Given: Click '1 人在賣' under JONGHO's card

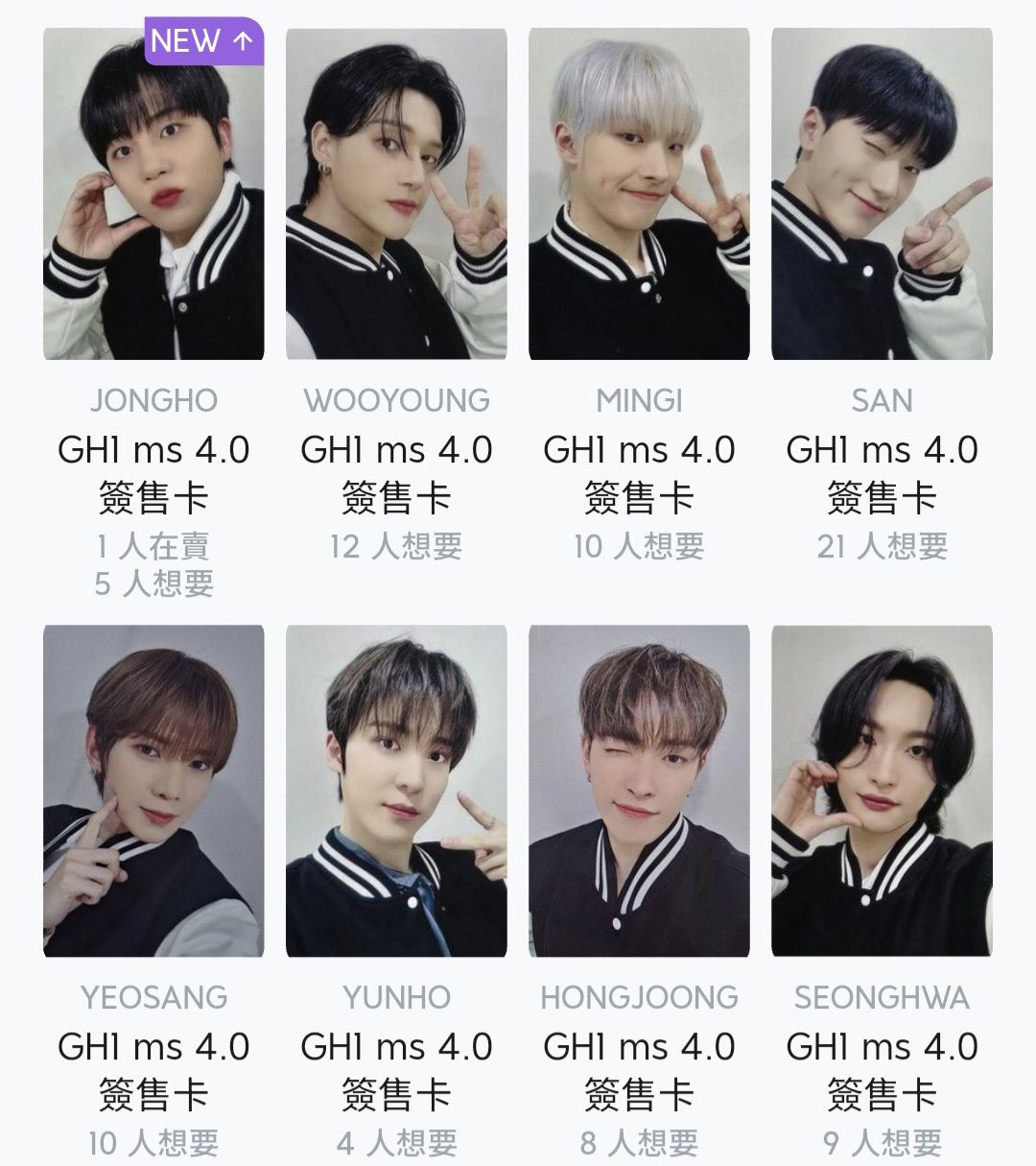Looking at the screenshot, I should 155,543.
